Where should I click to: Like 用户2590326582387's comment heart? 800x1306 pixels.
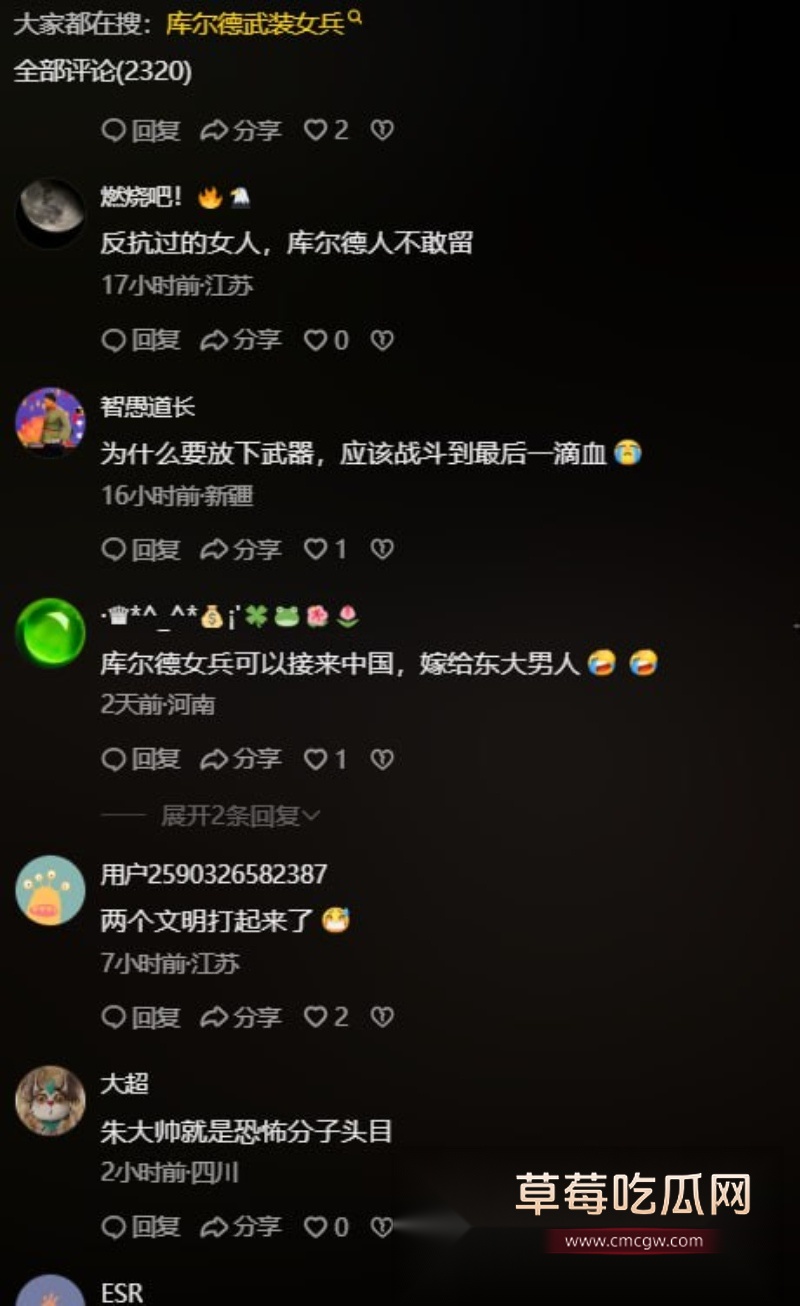[x=316, y=1019]
